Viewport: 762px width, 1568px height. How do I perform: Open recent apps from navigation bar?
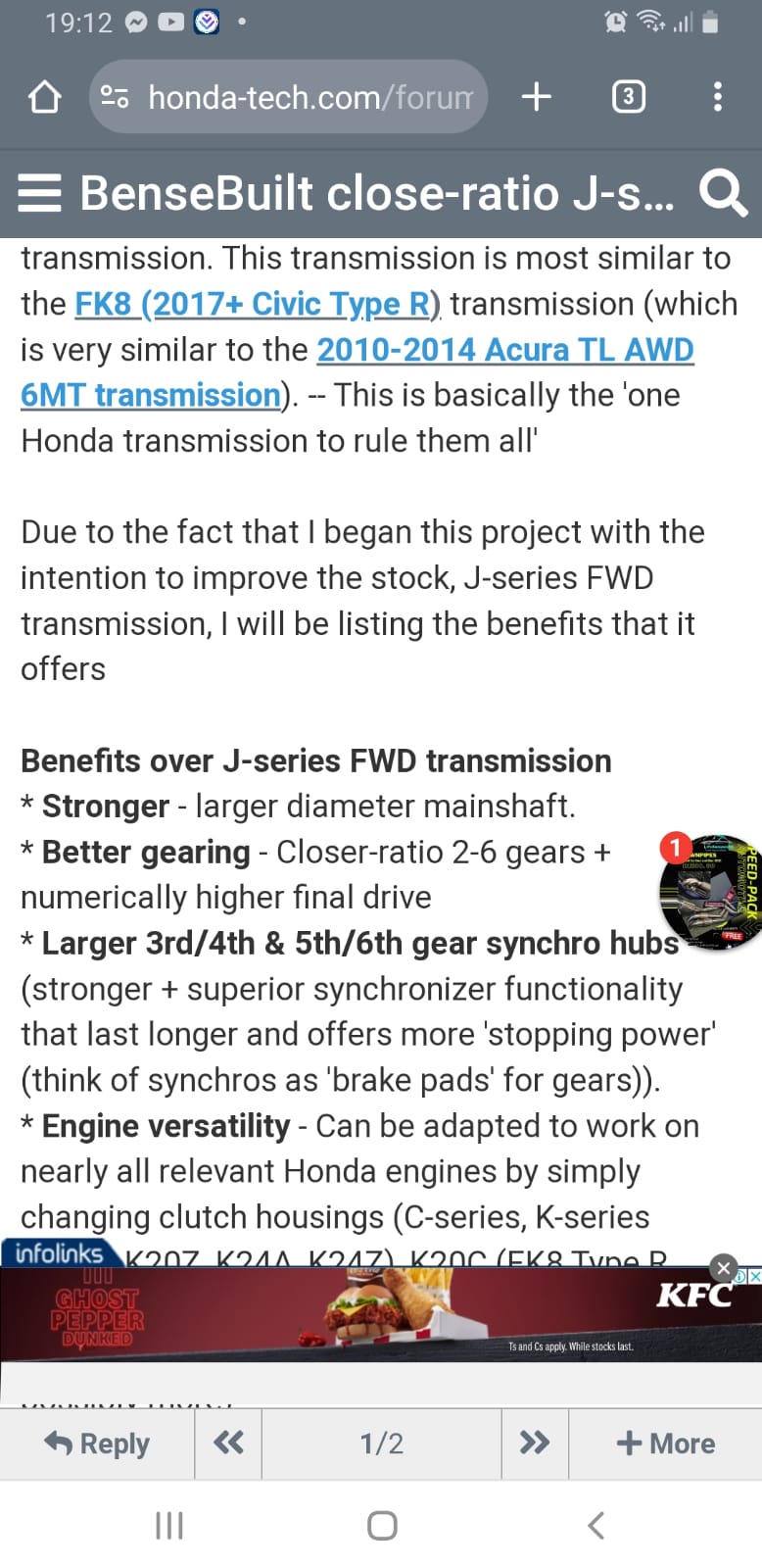tap(169, 1525)
